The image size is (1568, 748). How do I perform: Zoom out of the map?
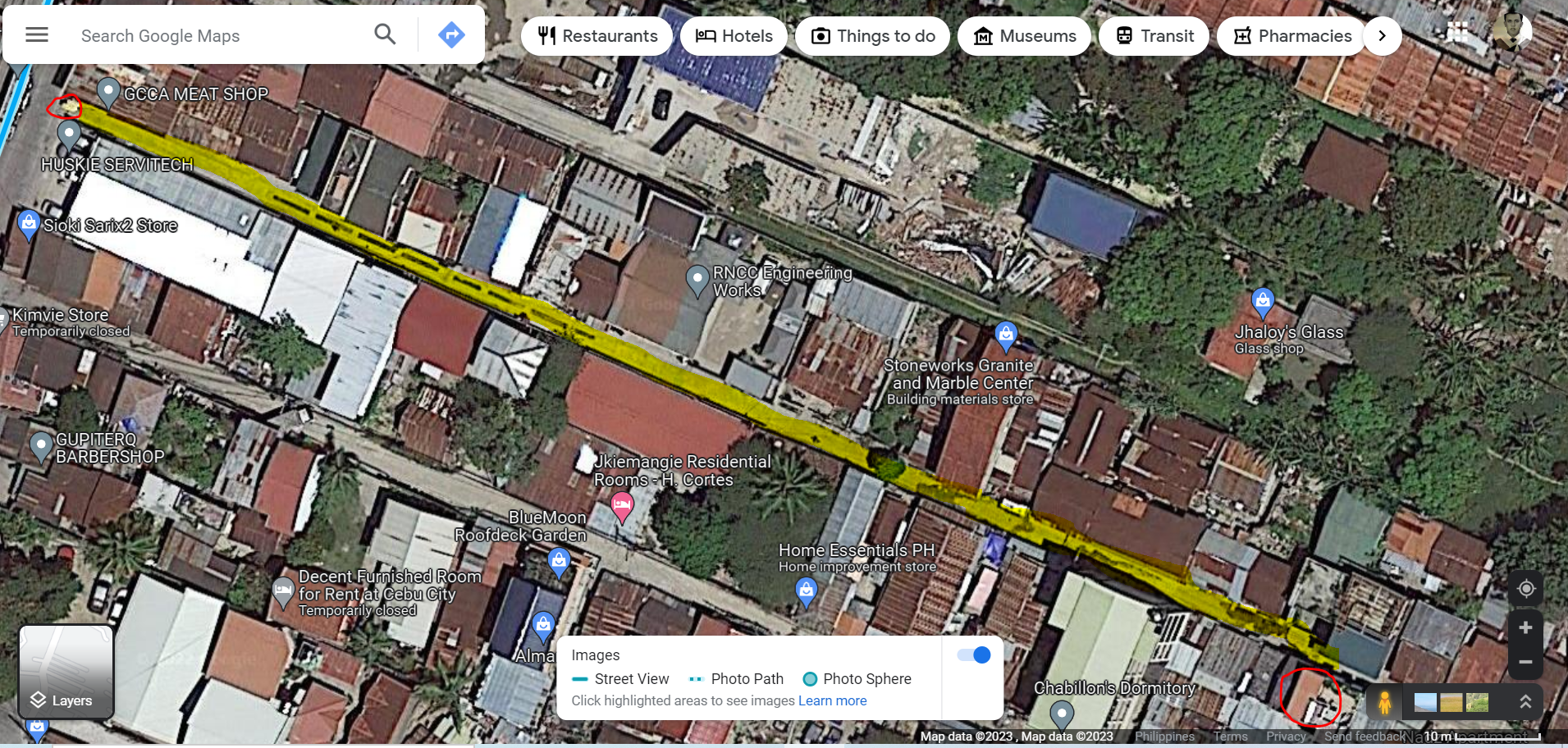pyautogui.click(x=1525, y=662)
